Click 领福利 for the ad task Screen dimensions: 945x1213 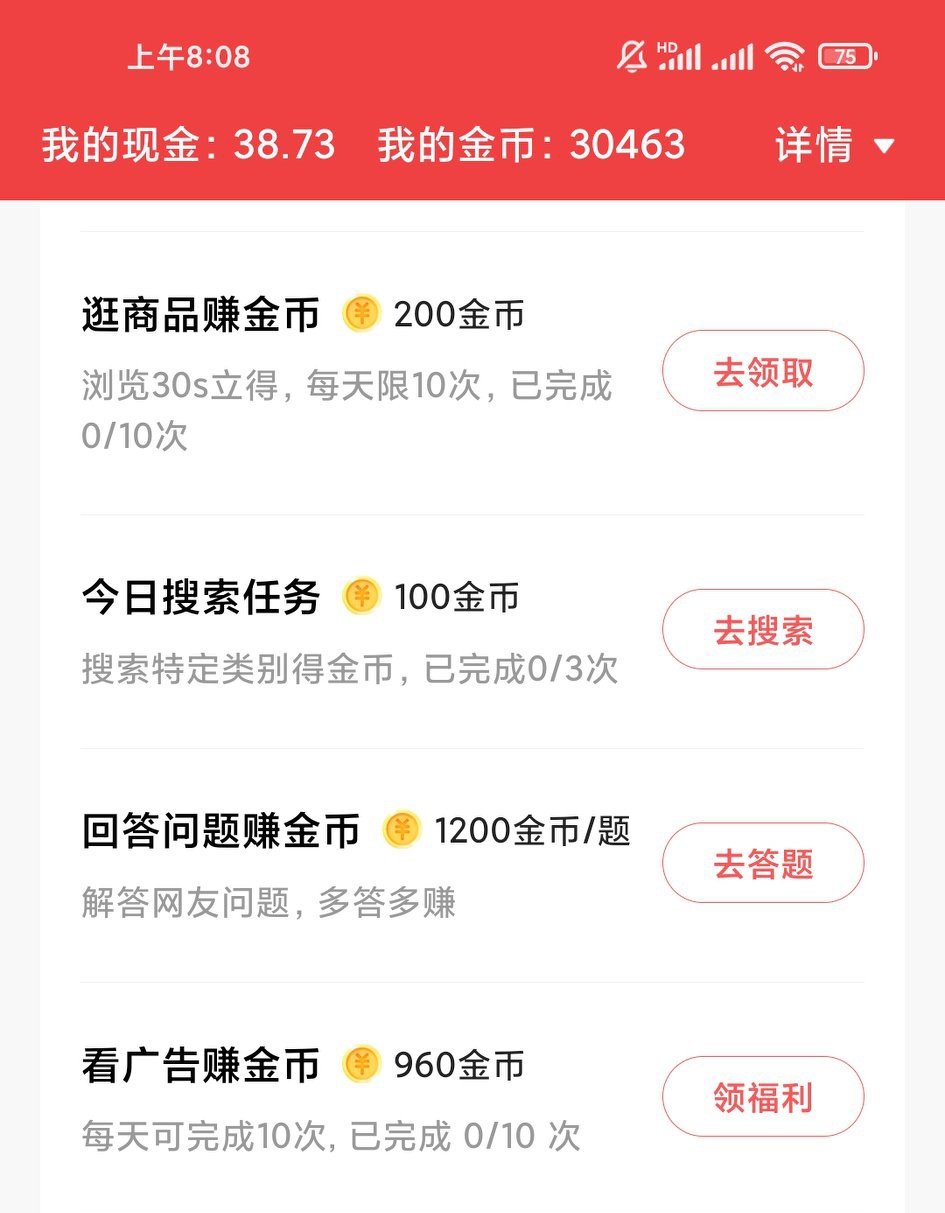[763, 1097]
